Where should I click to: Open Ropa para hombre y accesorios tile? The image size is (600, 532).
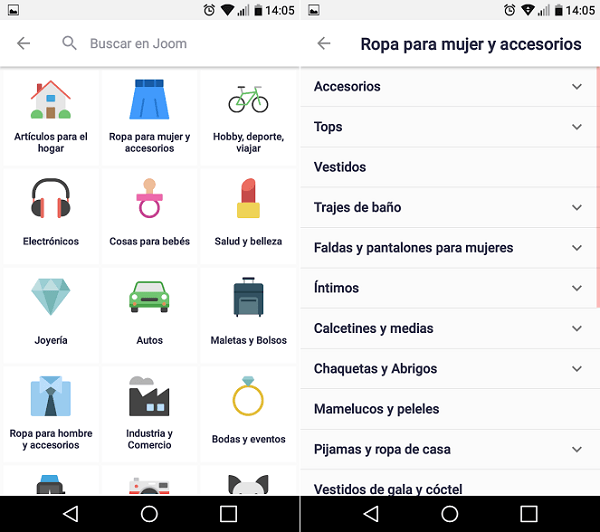(50, 411)
